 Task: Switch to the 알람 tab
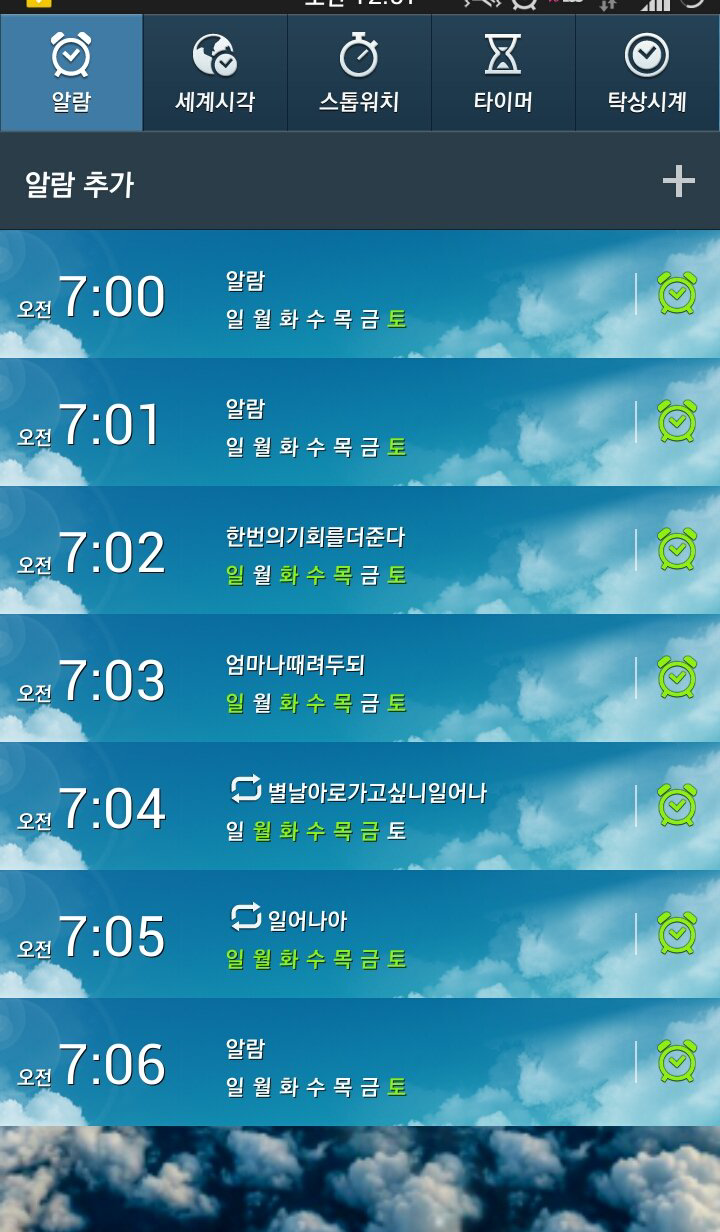(x=71, y=101)
